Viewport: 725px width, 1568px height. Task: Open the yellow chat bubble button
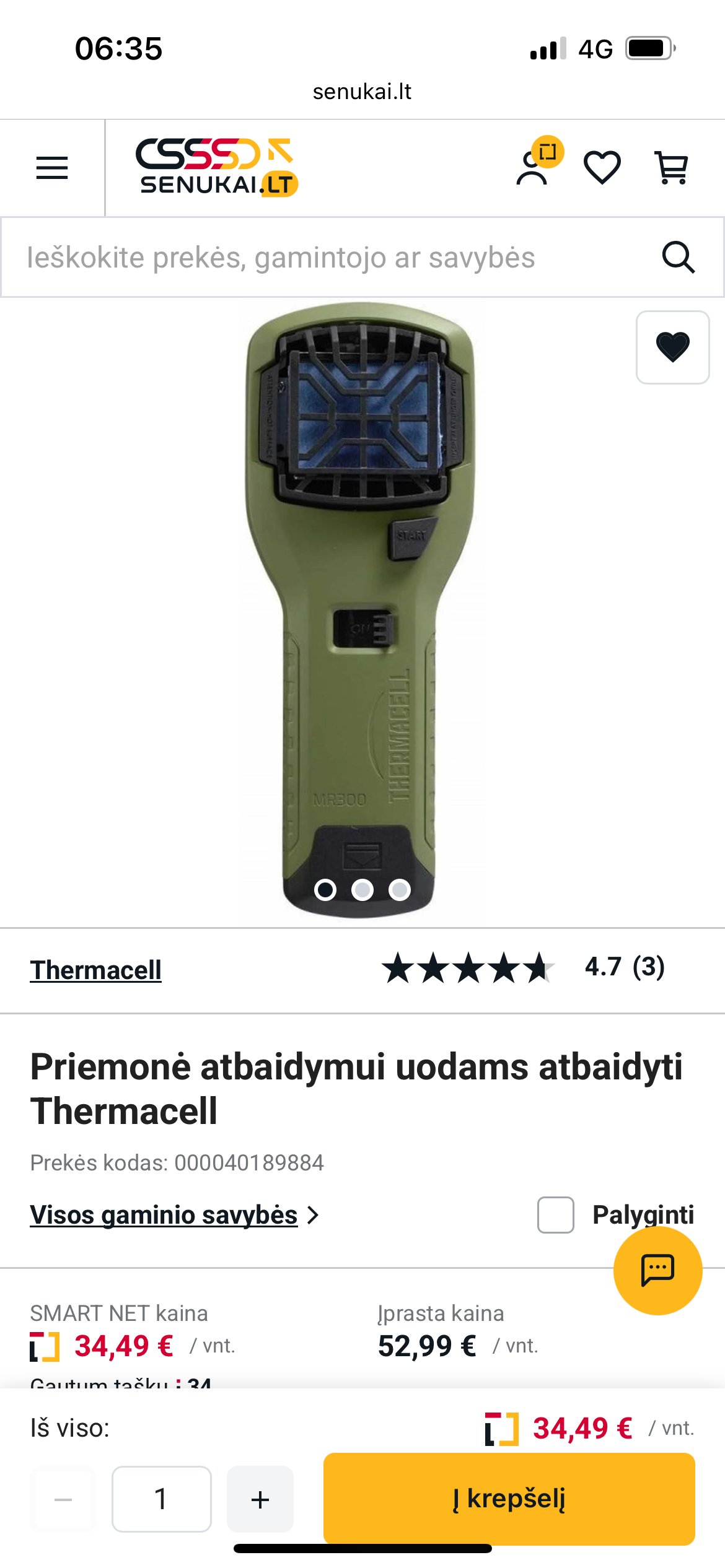tap(657, 1271)
